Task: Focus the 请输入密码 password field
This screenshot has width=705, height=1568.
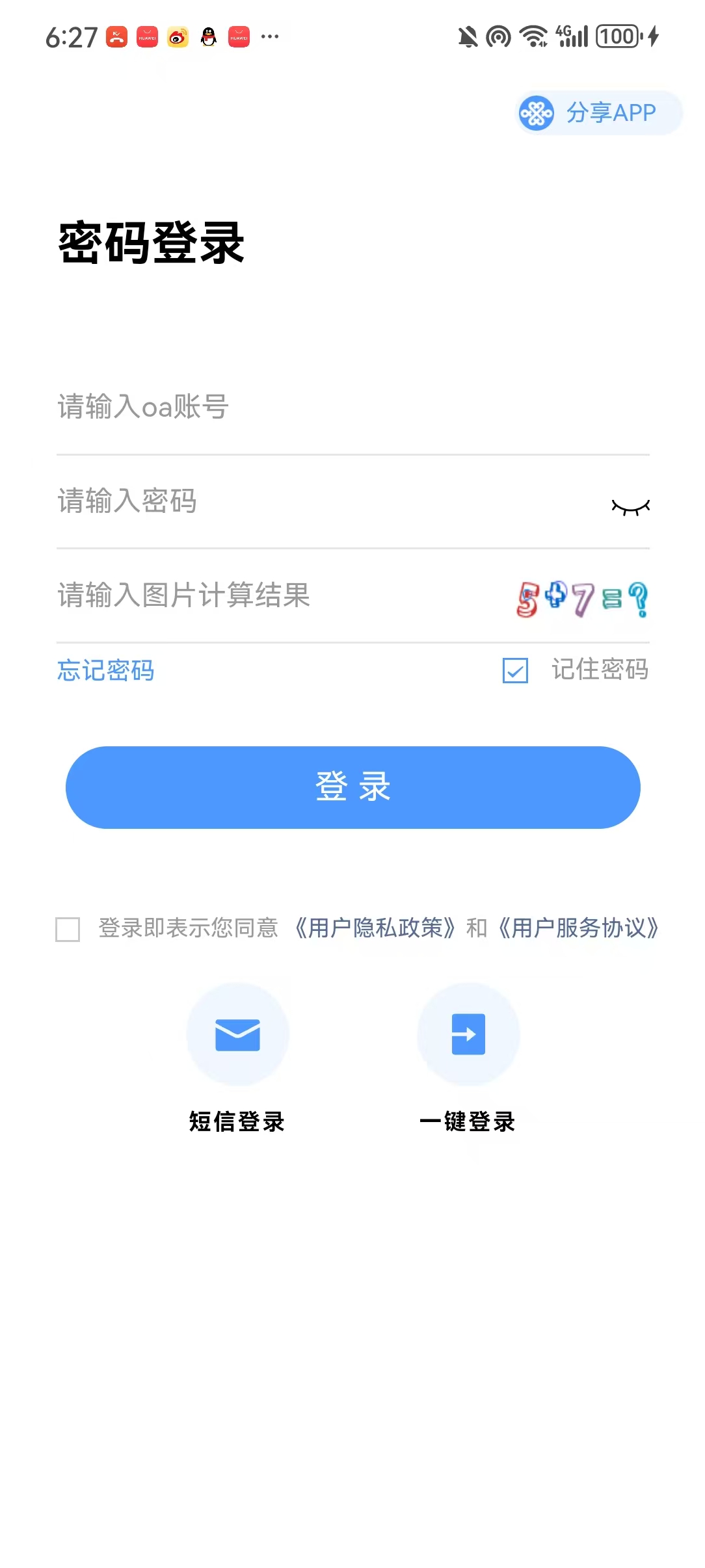Action: tap(325, 501)
